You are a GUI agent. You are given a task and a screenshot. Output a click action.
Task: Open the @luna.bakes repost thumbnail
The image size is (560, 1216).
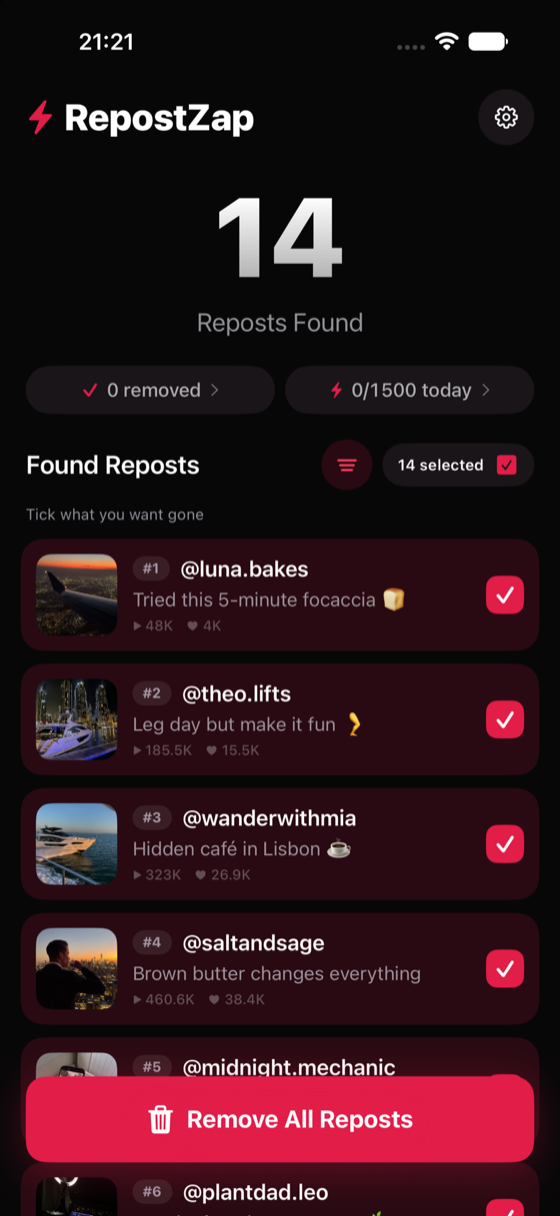pyautogui.click(x=77, y=595)
